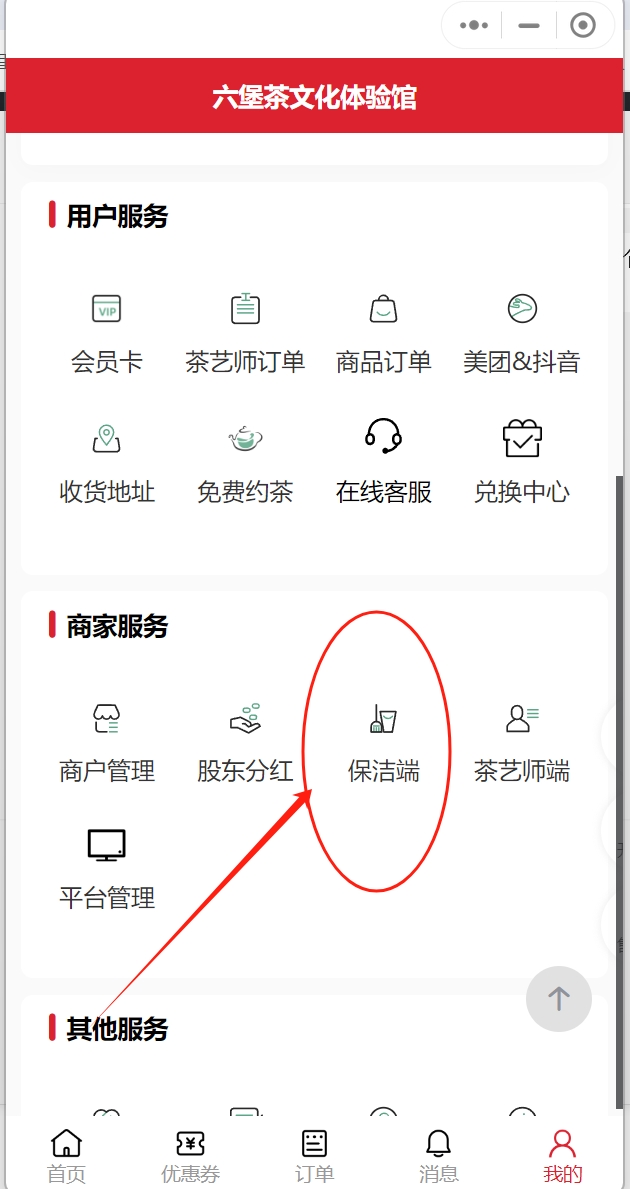630x1189 pixels.
Task: Switch to the 消息 messages tab
Action: point(438,1155)
